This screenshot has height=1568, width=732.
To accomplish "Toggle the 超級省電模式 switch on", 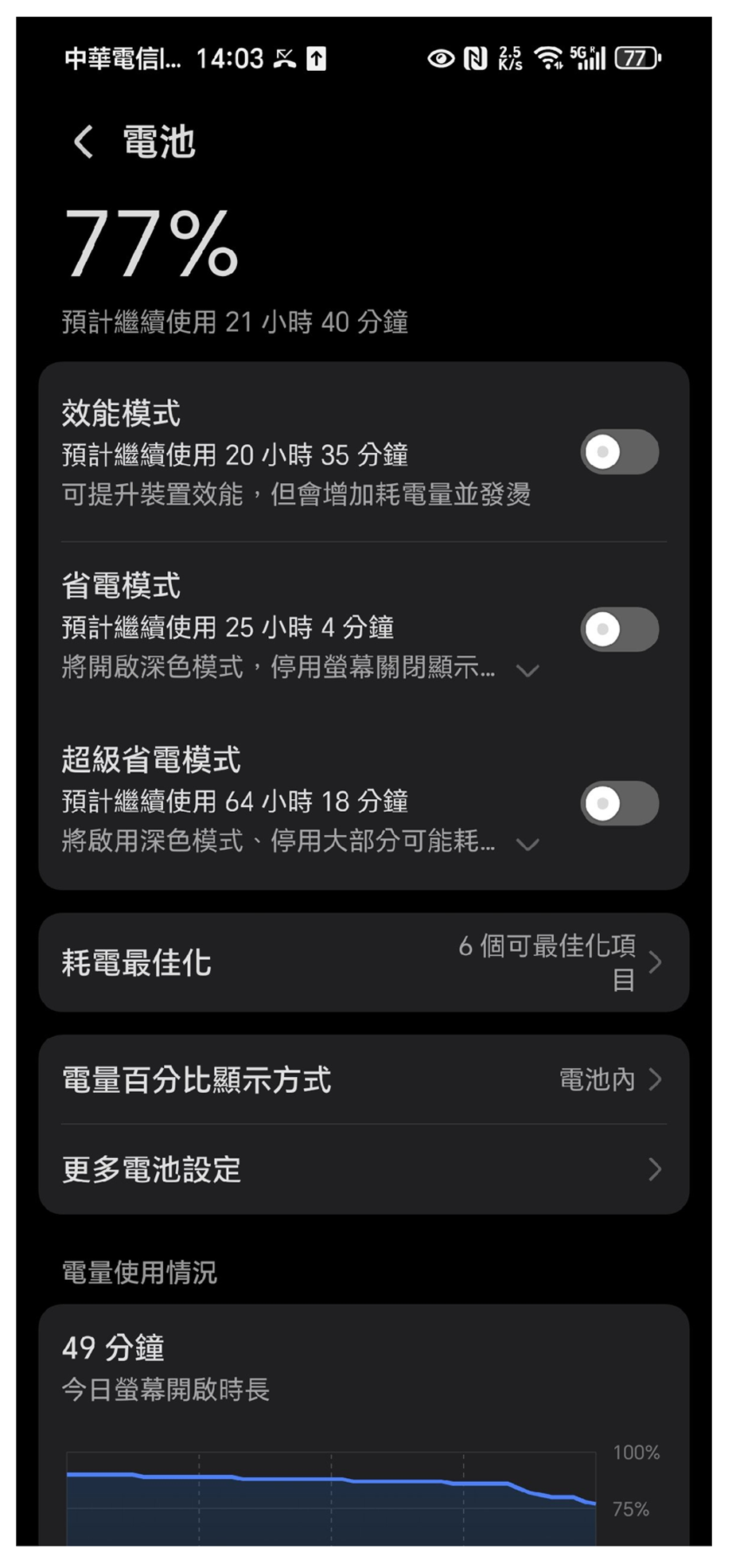I will (x=619, y=803).
